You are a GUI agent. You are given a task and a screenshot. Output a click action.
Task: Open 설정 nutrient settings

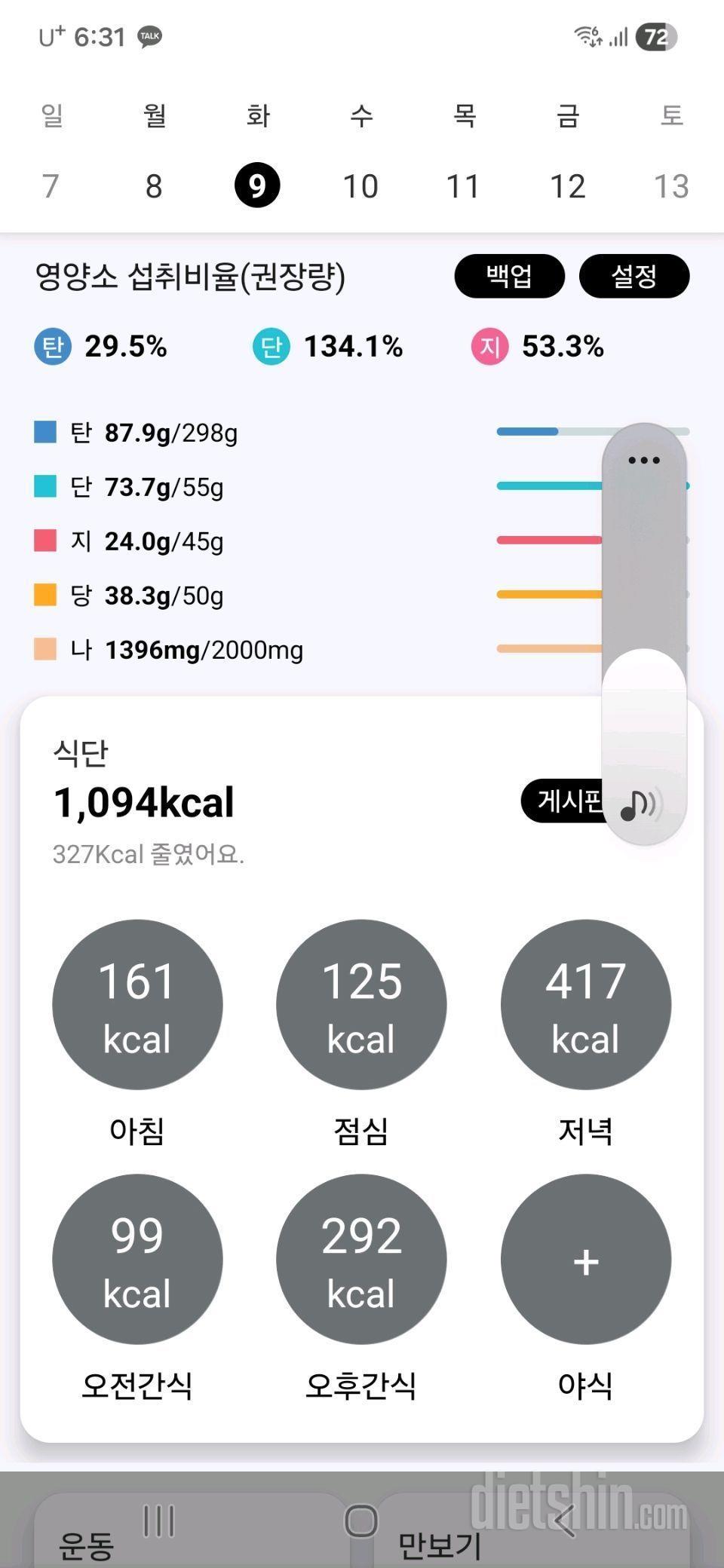(x=633, y=276)
